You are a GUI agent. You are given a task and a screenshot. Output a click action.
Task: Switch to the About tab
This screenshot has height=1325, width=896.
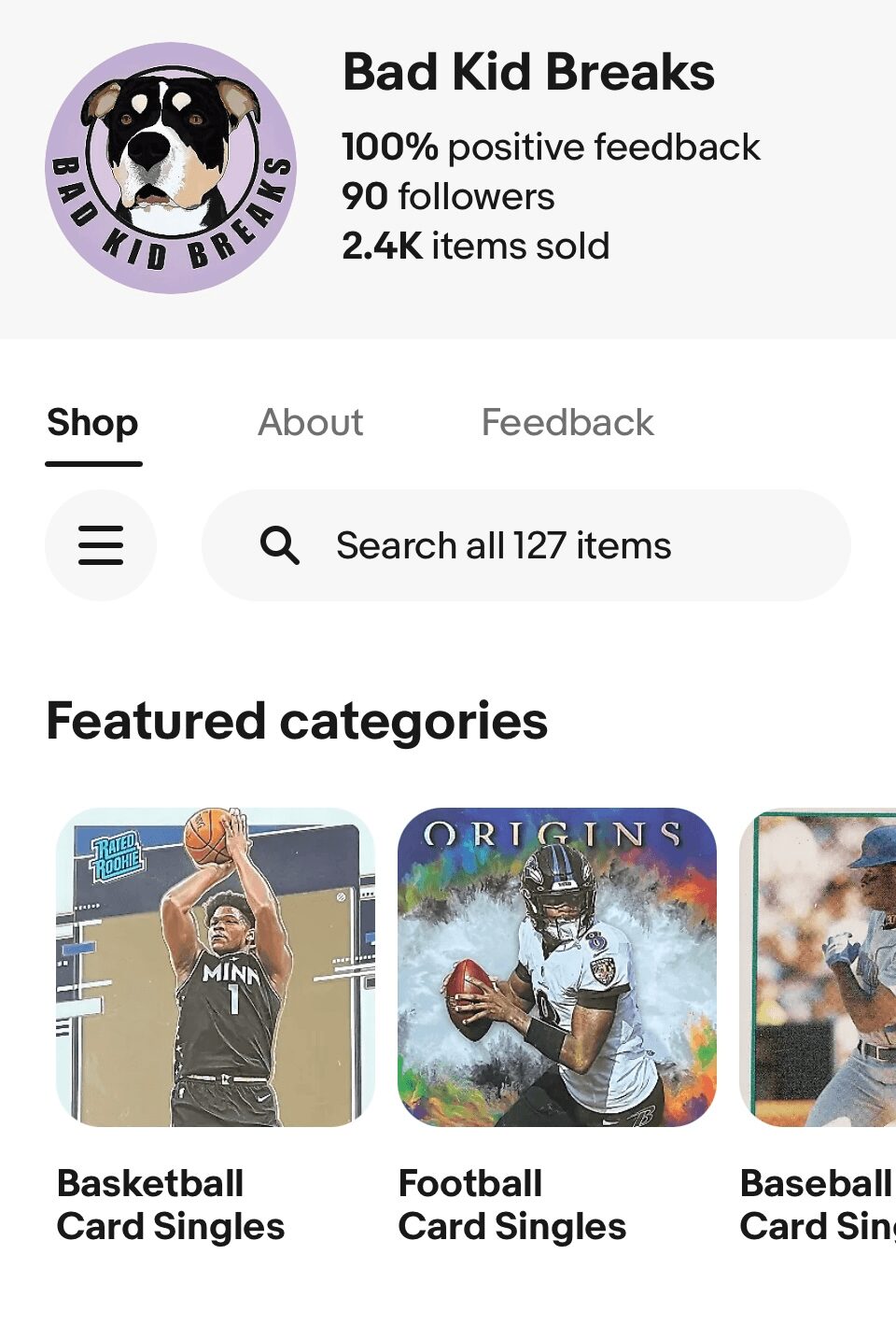(310, 423)
